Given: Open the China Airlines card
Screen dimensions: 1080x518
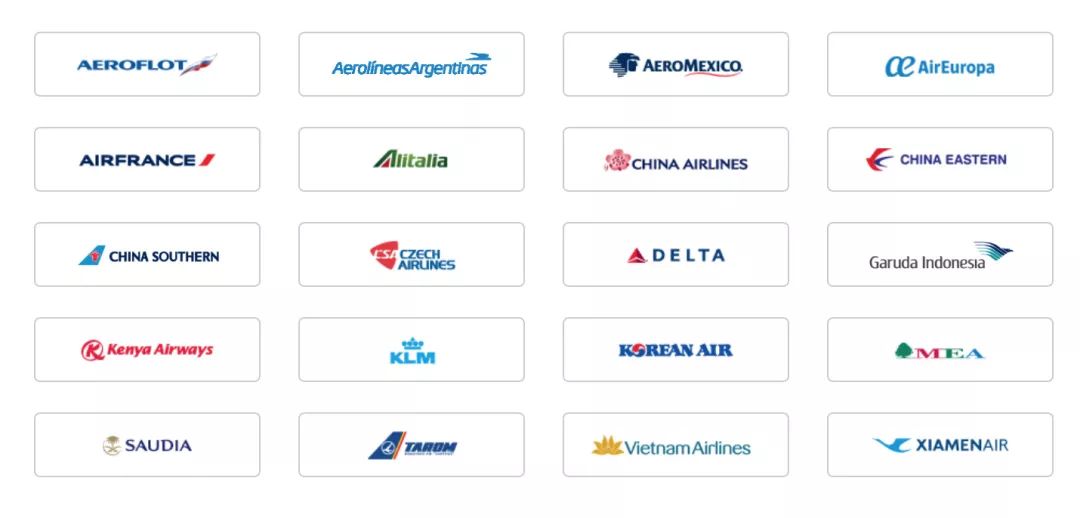Looking at the screenshot, I should tap(675, 160).
